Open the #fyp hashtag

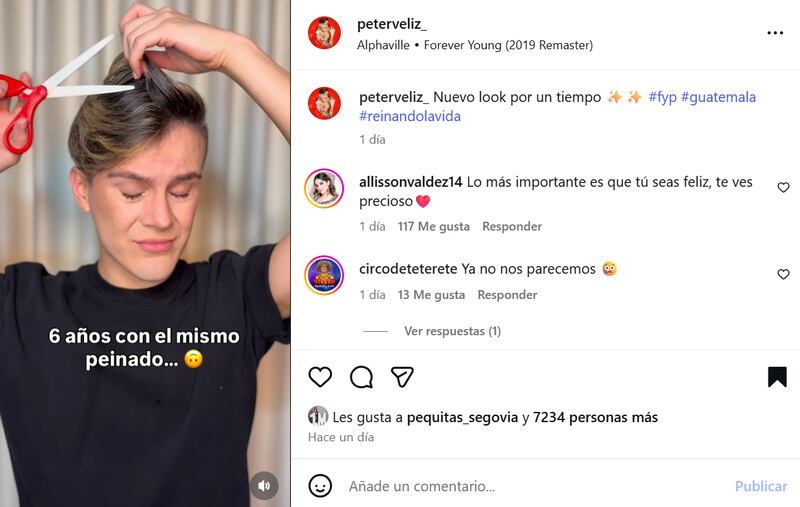pyautogui.click(x=662, y=97)
